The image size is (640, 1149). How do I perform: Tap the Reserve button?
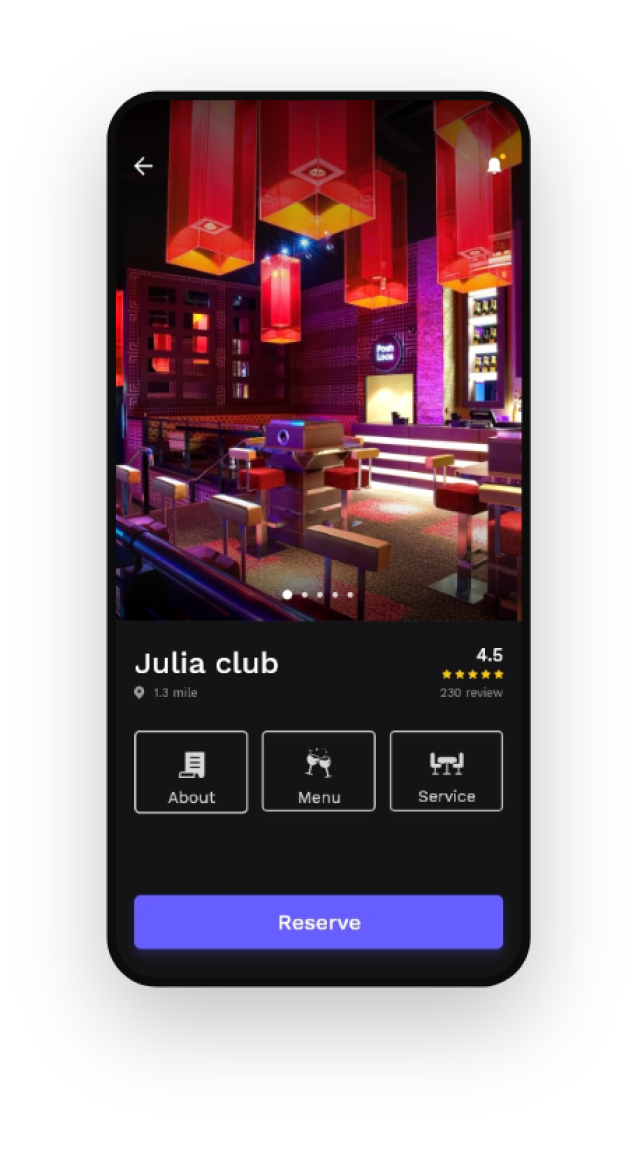319,922
